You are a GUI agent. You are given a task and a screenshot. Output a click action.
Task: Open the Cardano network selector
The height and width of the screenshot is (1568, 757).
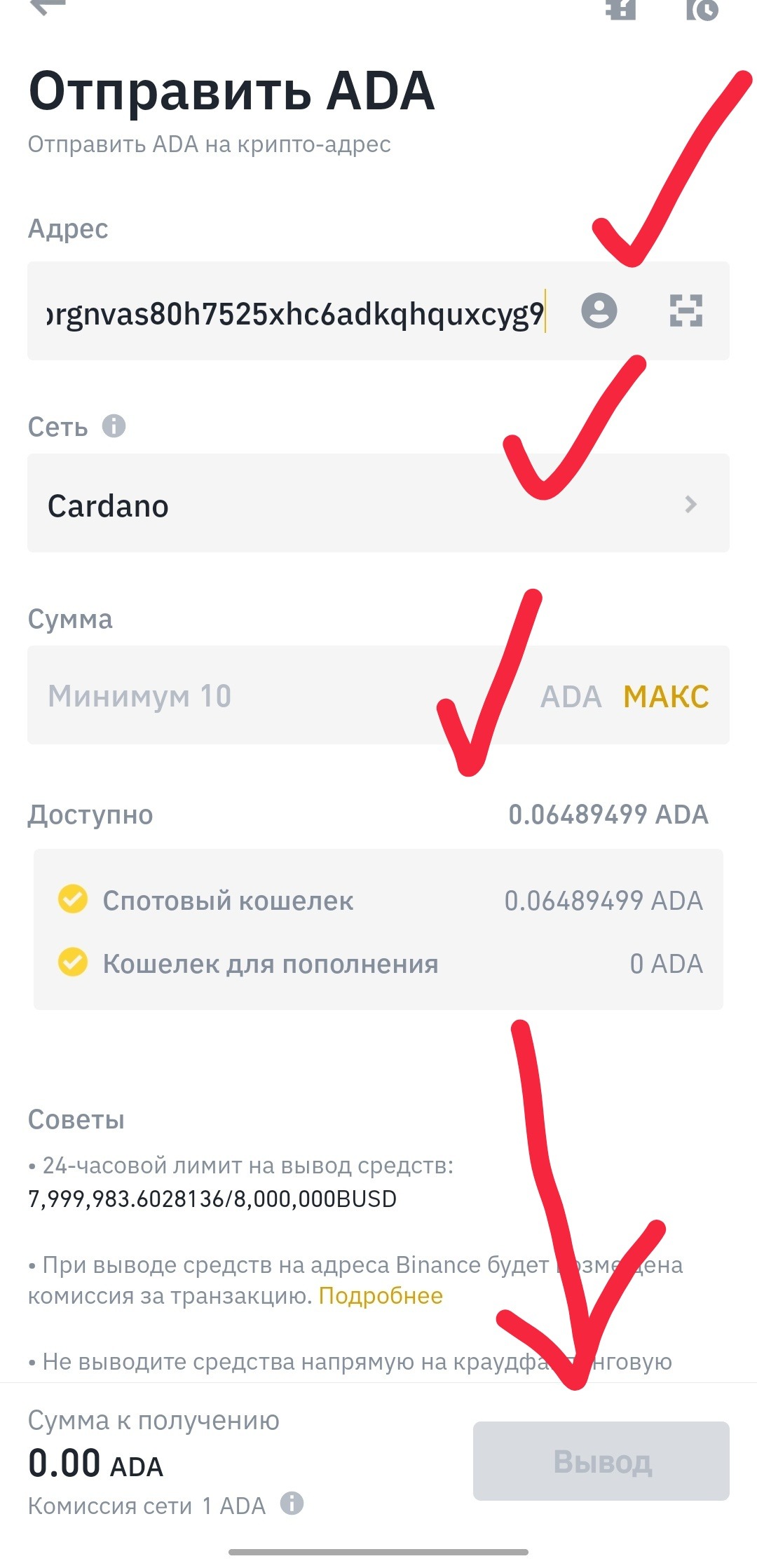point(378,503)
